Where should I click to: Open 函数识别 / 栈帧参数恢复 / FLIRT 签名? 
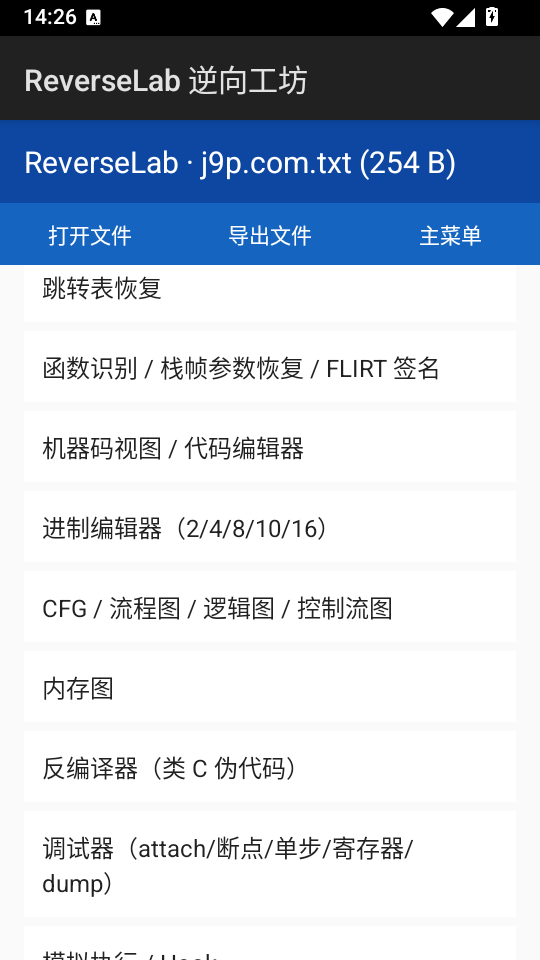[270, 367]
